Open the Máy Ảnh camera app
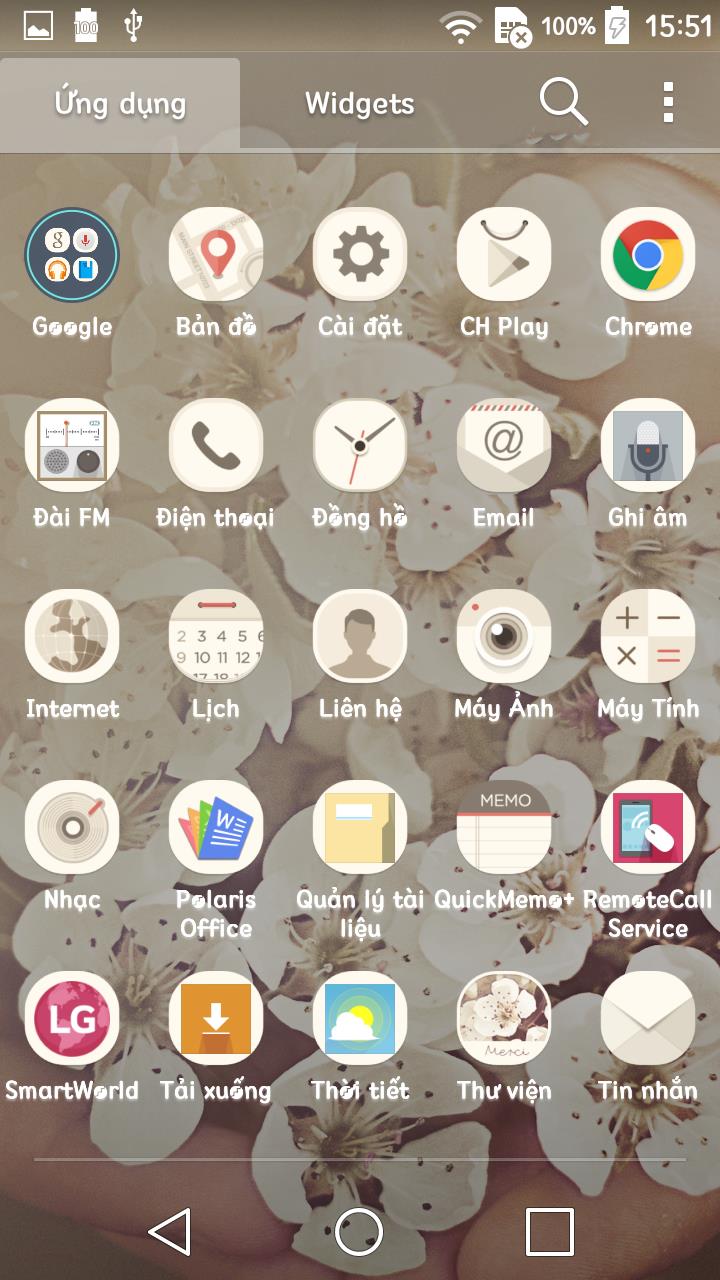 (504, 637)
